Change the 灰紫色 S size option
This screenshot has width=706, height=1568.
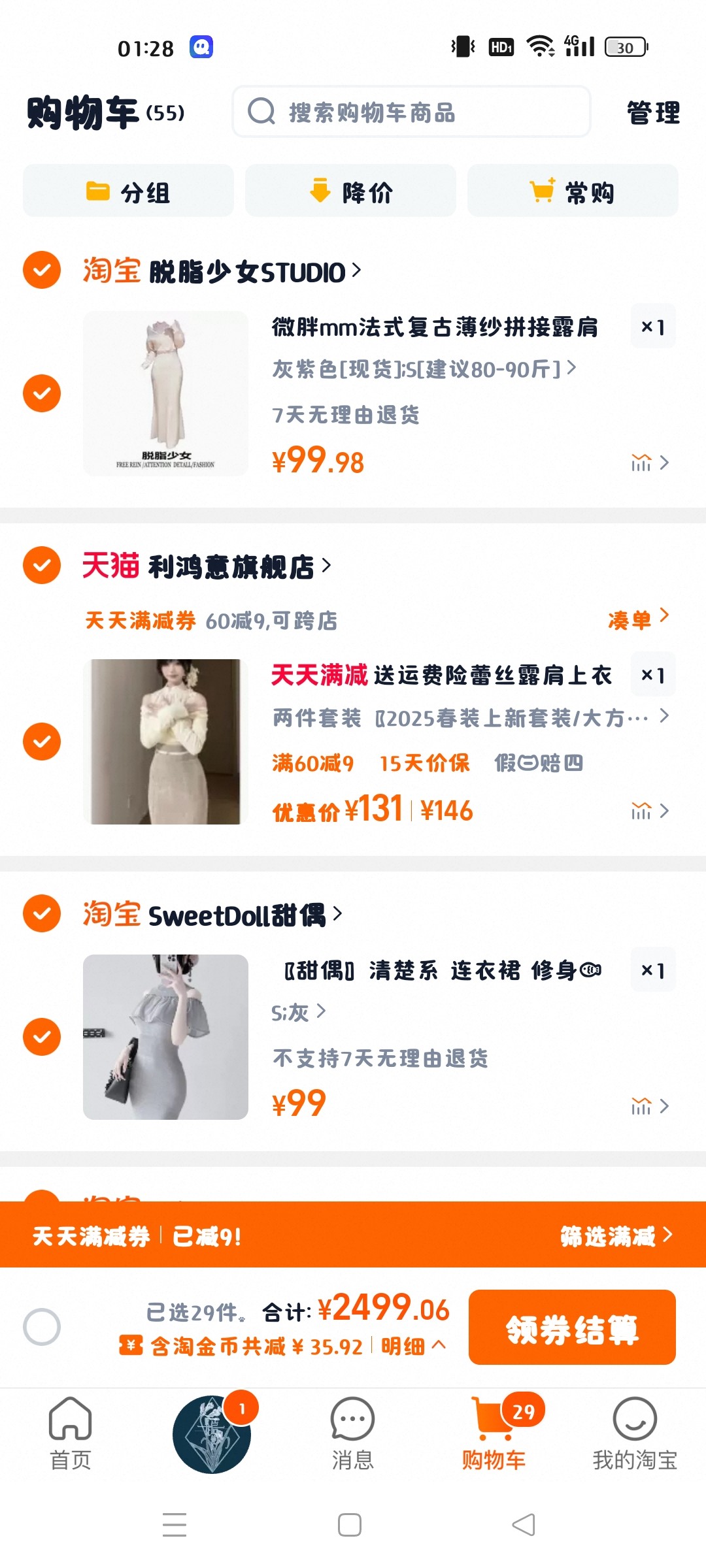coord(425,369)
